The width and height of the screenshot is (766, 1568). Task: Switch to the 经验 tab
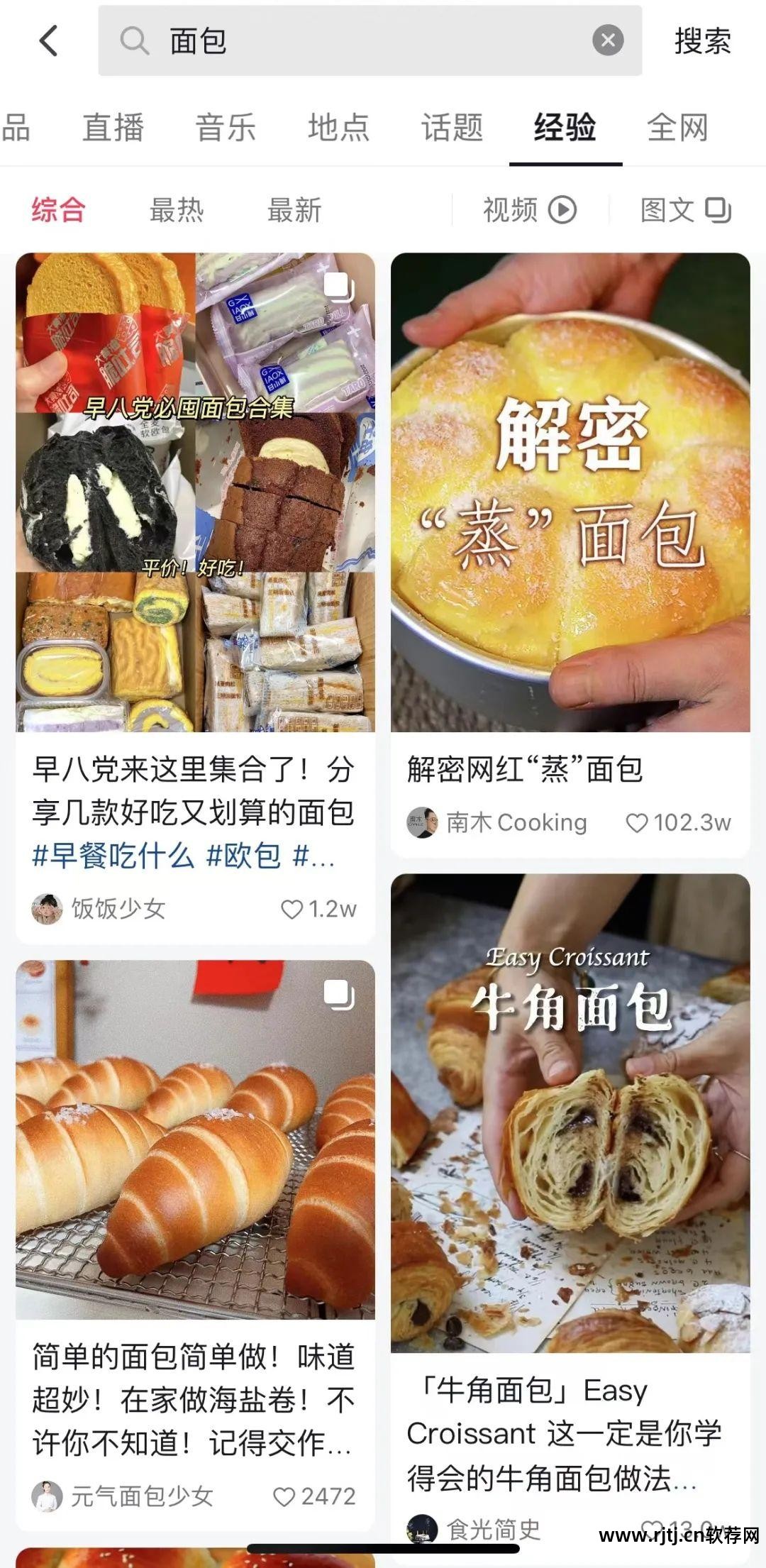pos(564,128)
